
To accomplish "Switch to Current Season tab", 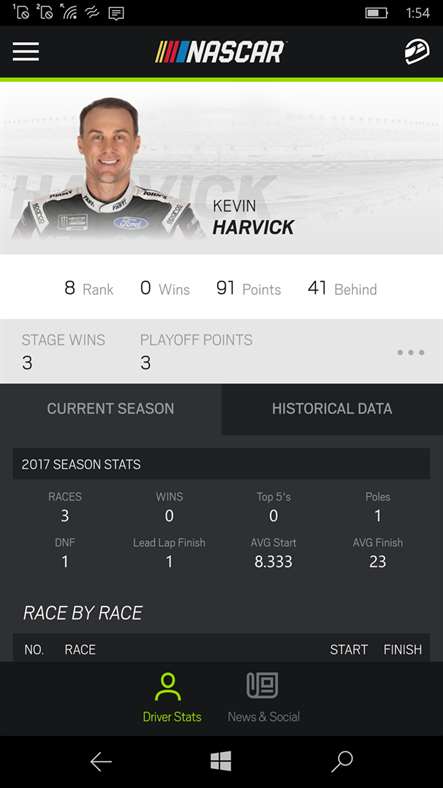I will (110, 409).
